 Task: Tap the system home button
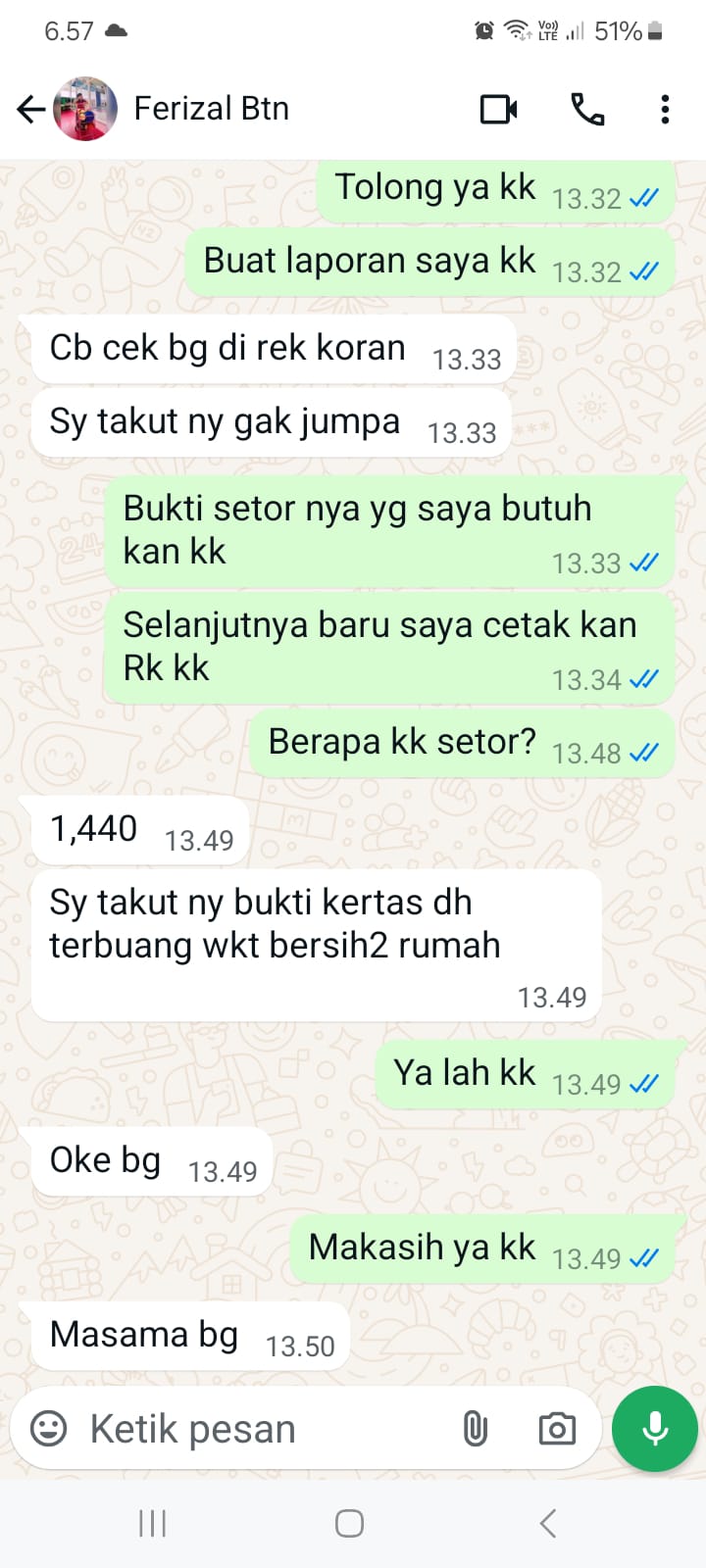[x=350, y=1523]
